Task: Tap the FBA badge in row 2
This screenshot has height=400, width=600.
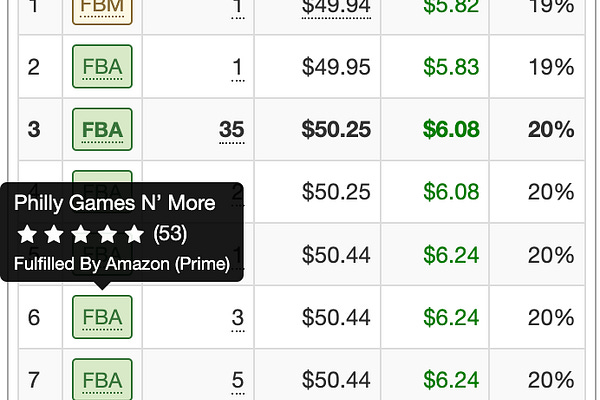Action: click(102, 68)
